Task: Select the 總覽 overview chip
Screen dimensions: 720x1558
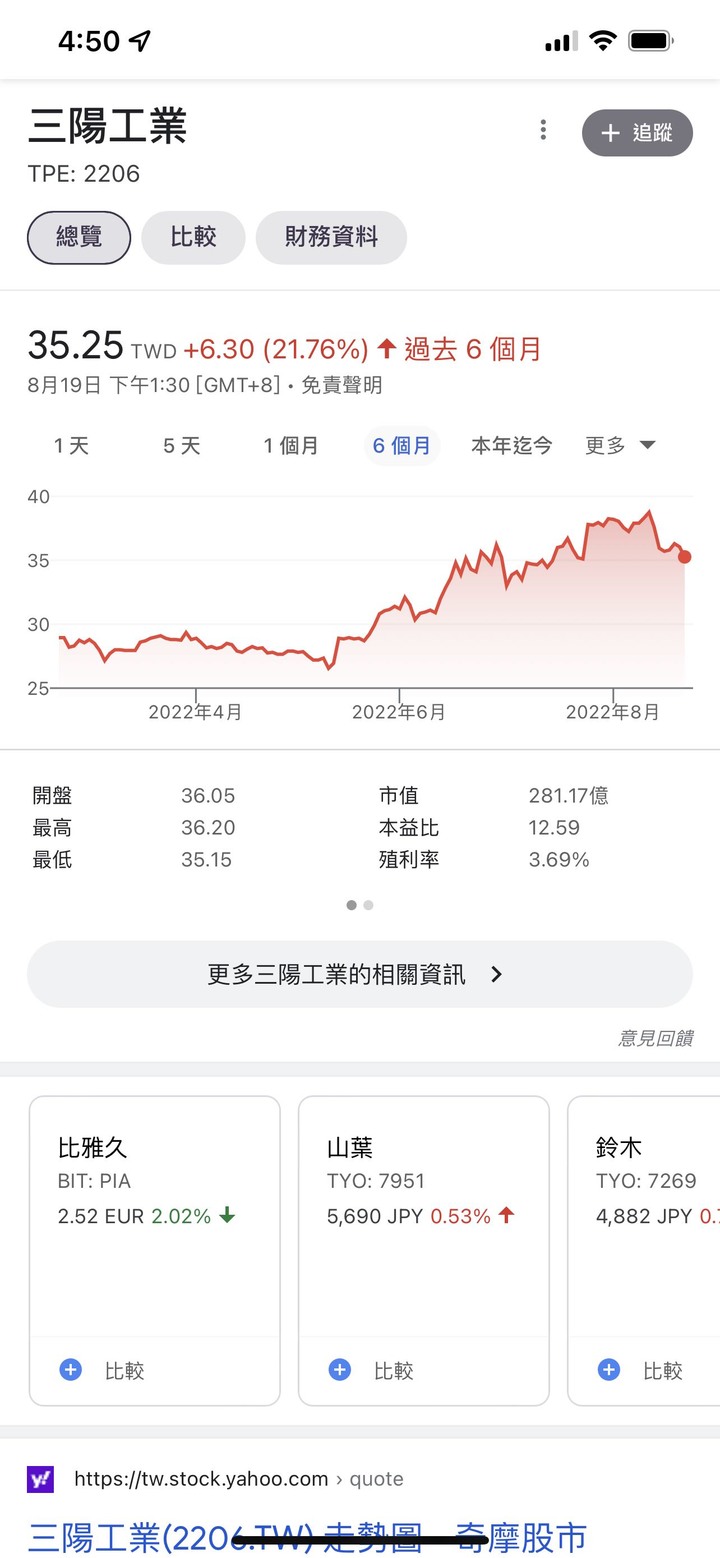Action: (79, 237)
